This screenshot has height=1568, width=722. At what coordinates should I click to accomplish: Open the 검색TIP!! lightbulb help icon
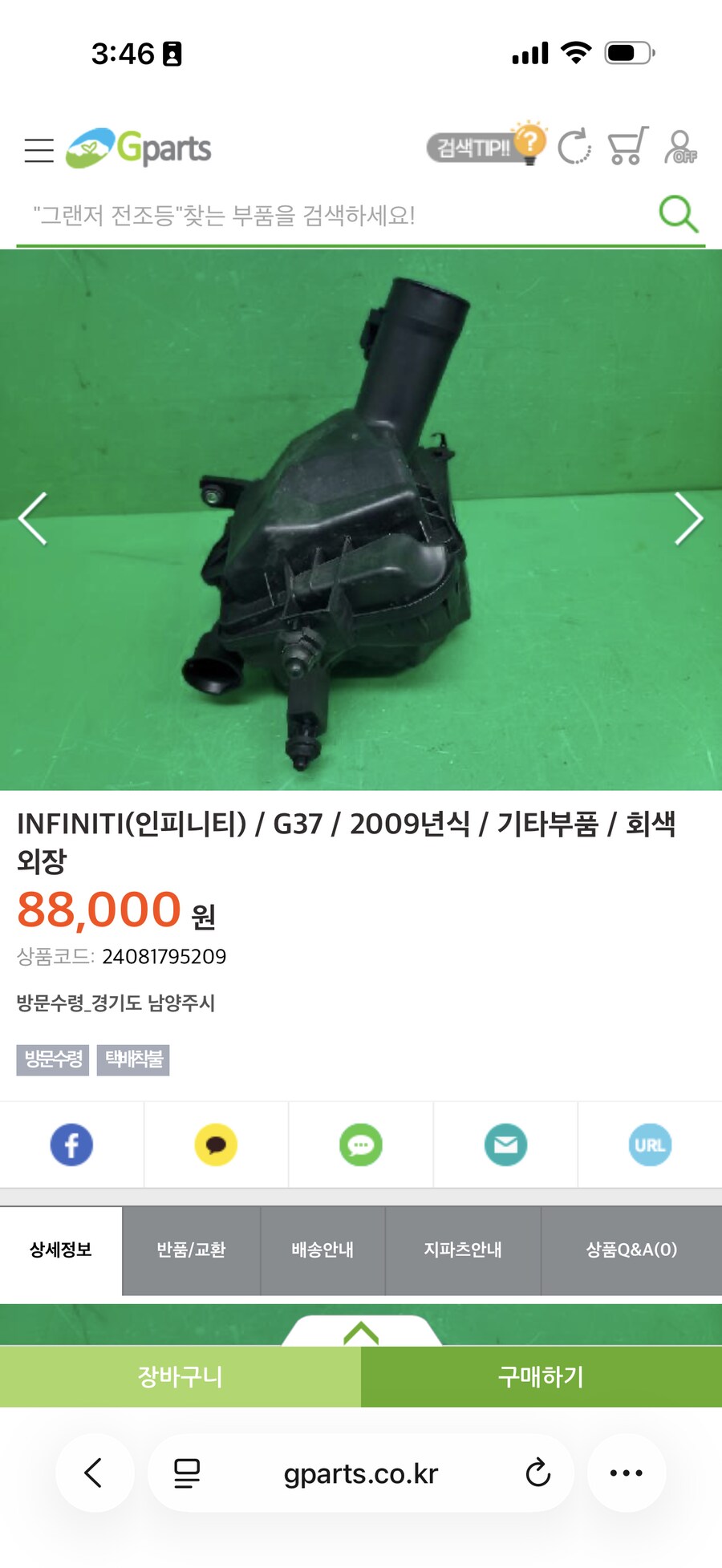click(529, 145)
